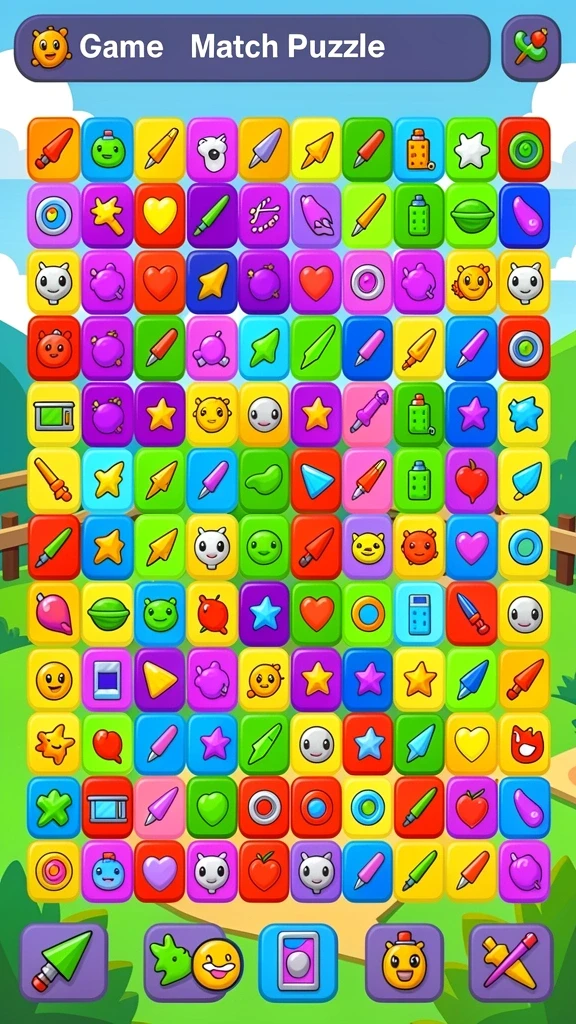576x1024 pixels.
Task: Tap the button at the top right corner
Action: [531, 48]
